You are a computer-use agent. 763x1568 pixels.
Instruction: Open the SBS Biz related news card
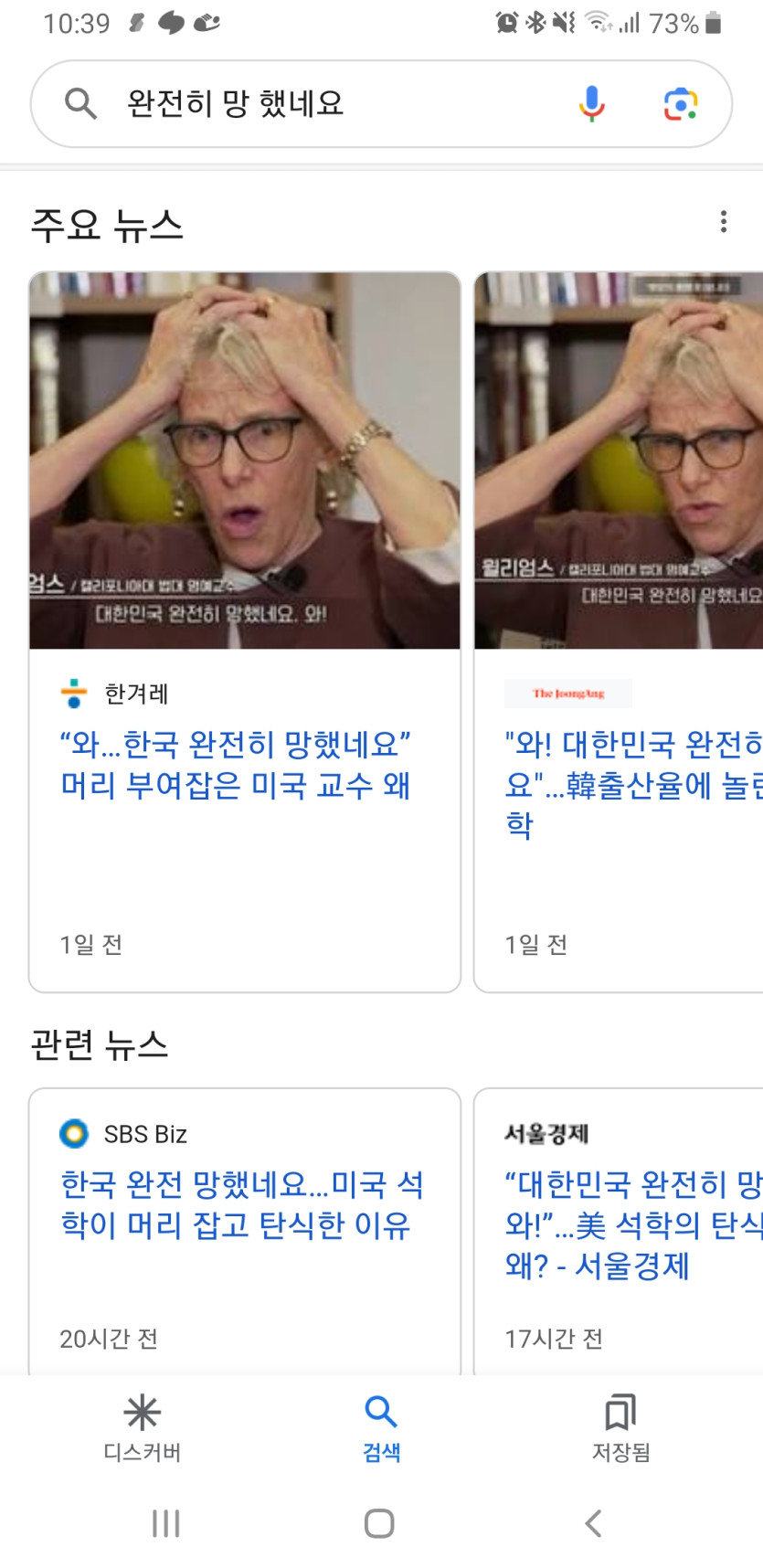pyautogui.click(x=242, y=1204)
